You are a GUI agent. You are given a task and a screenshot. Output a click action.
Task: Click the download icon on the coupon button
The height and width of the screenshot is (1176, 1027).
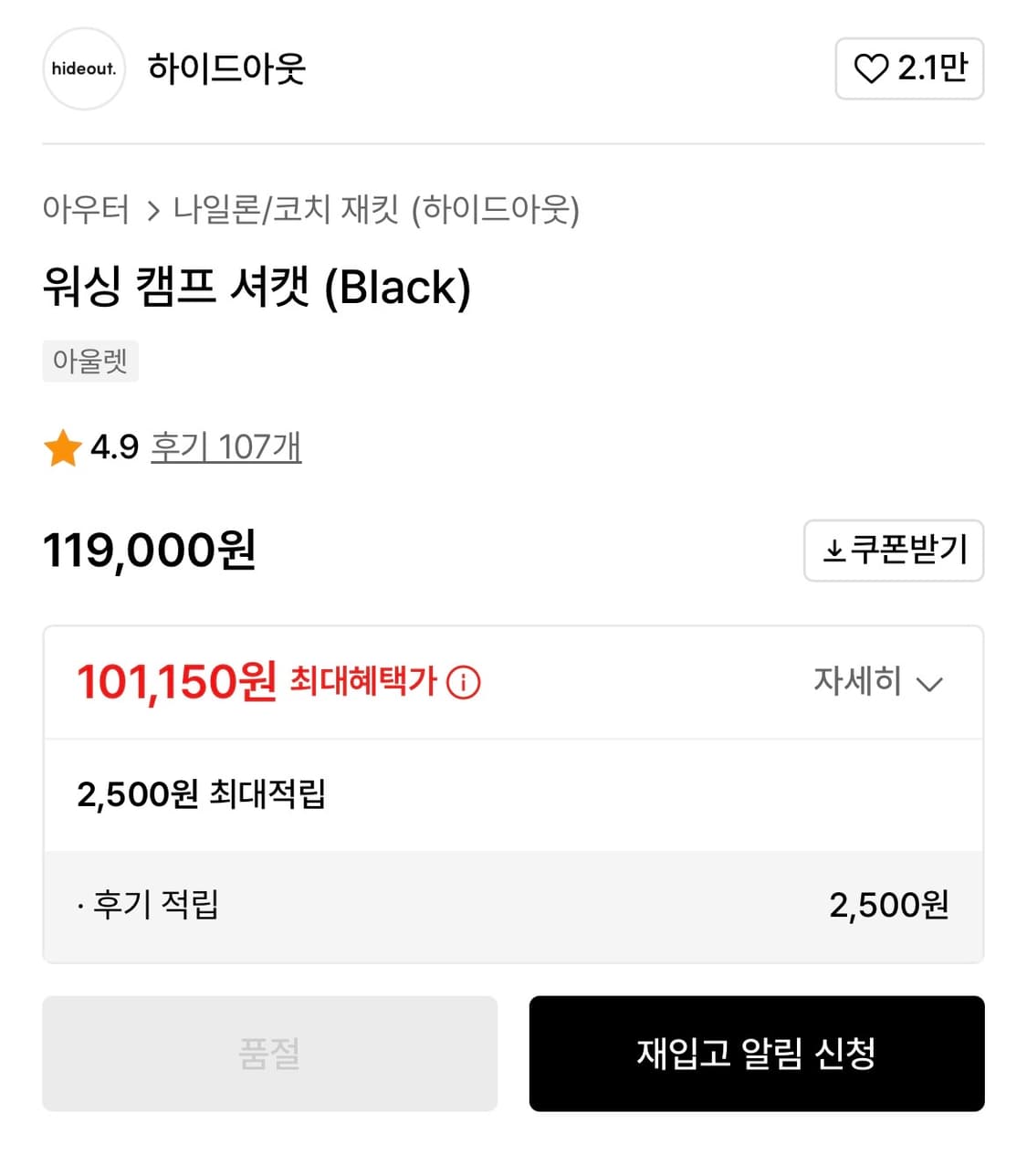(x=833, y=551)
